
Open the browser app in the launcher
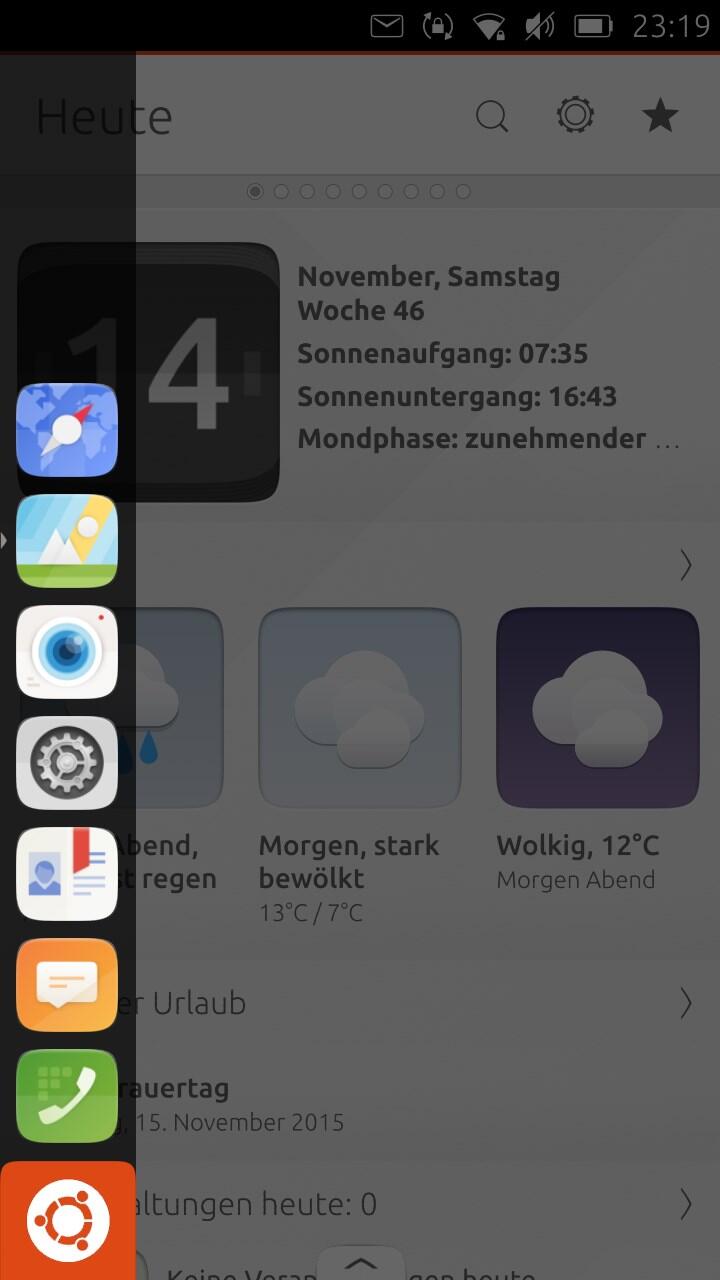[x=67, y=430]
